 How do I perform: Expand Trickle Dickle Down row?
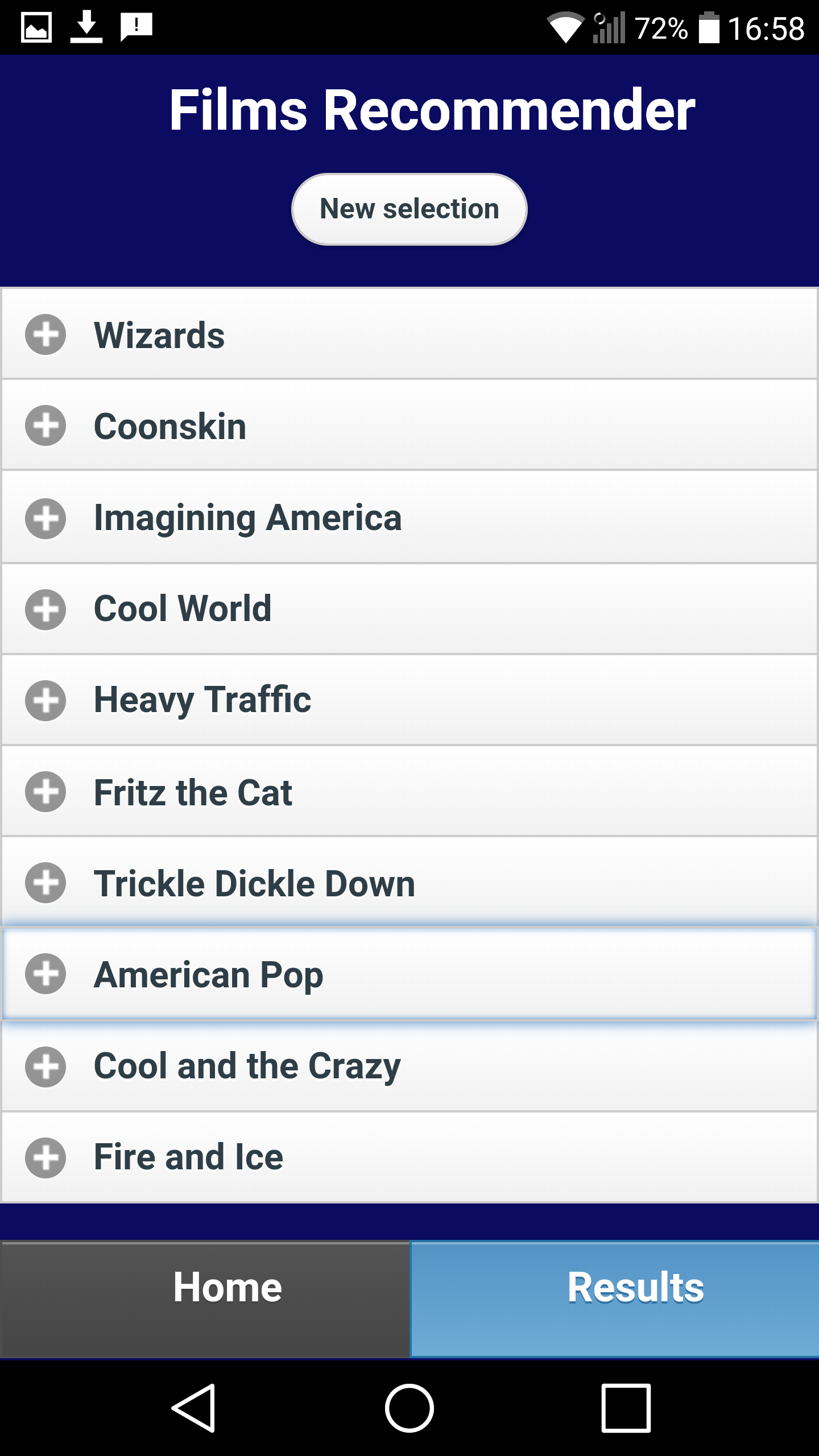(x=409, y=882)
